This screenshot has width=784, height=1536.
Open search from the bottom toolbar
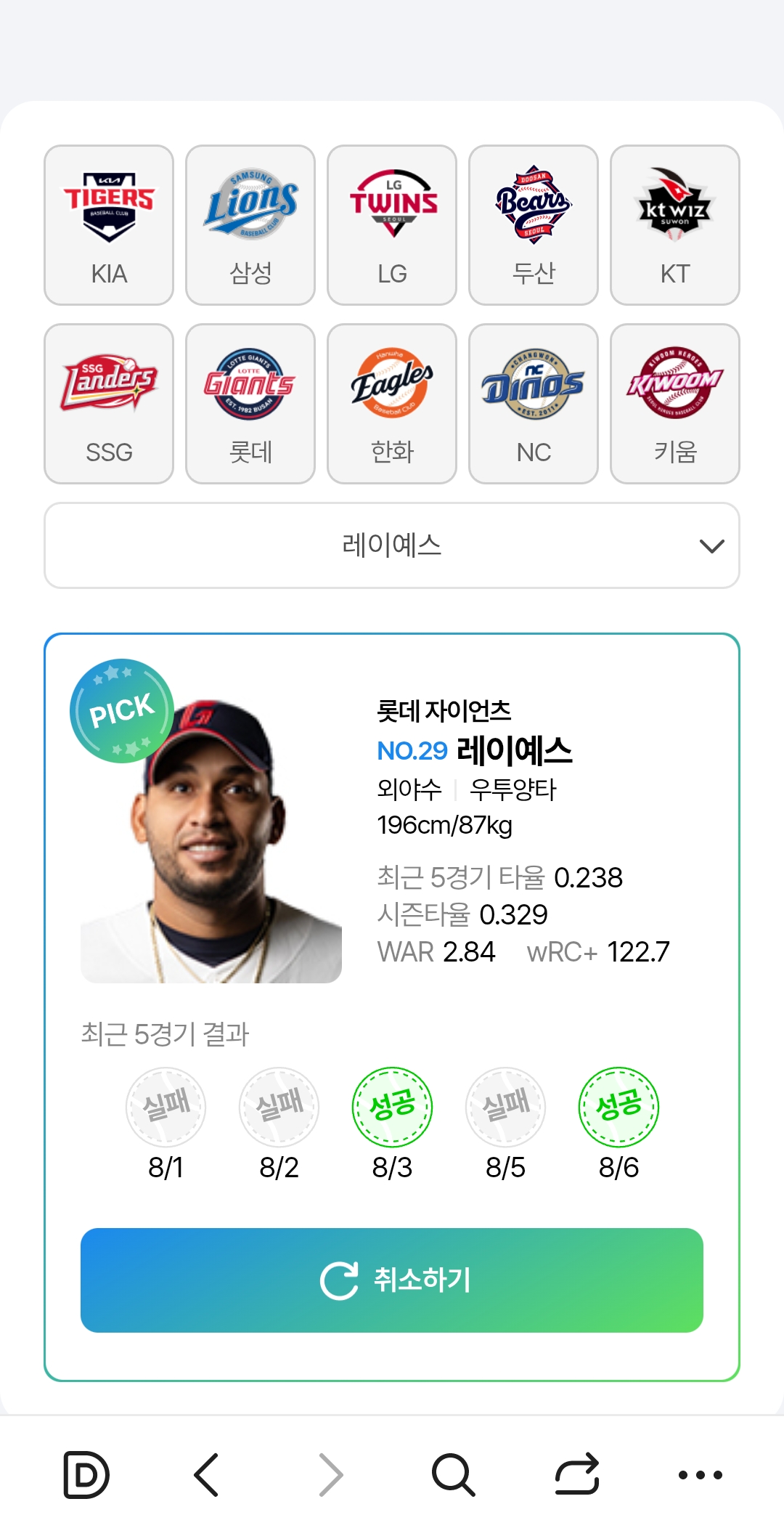[x=454, y=1475]
